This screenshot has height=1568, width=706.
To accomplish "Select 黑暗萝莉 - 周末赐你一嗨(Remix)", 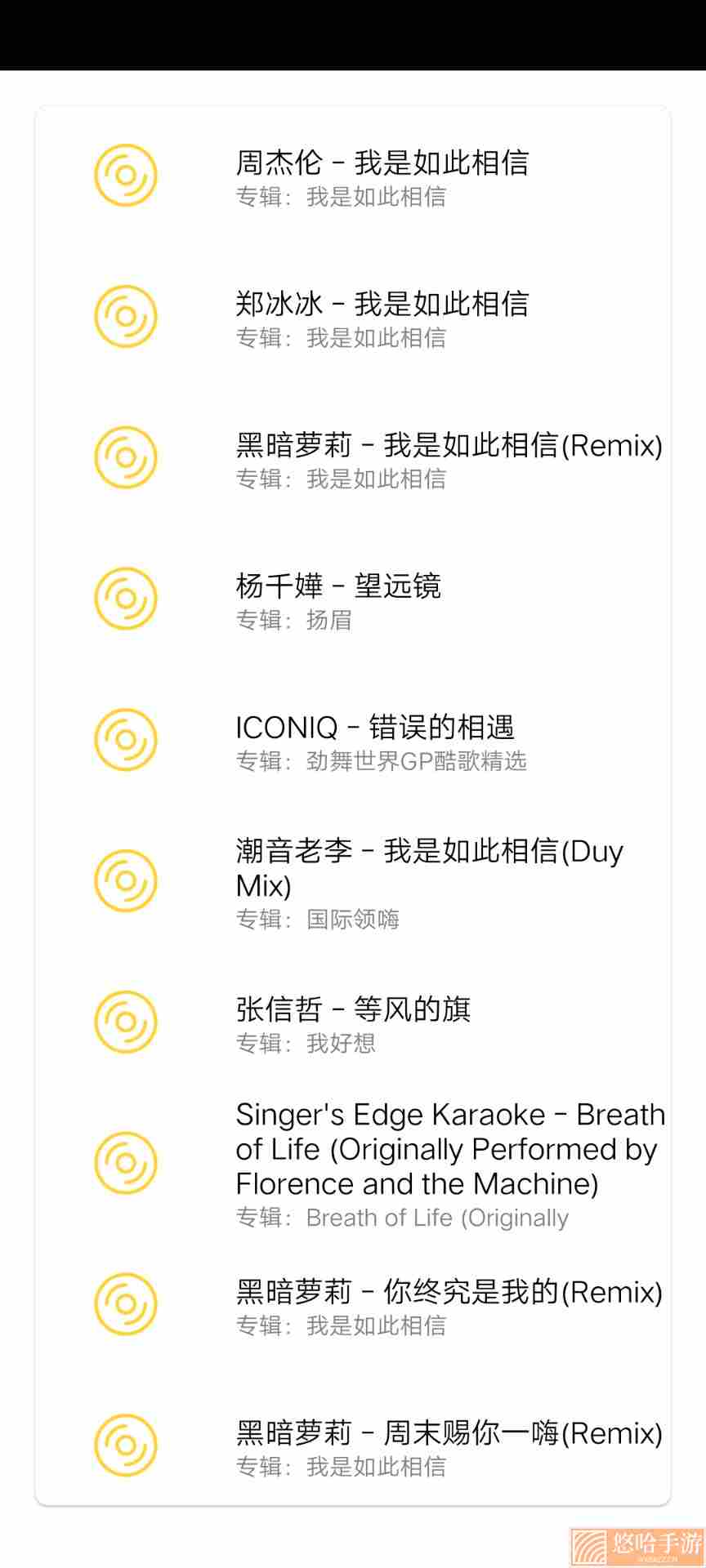I will pyautogui.click(x=353, y=1445).
